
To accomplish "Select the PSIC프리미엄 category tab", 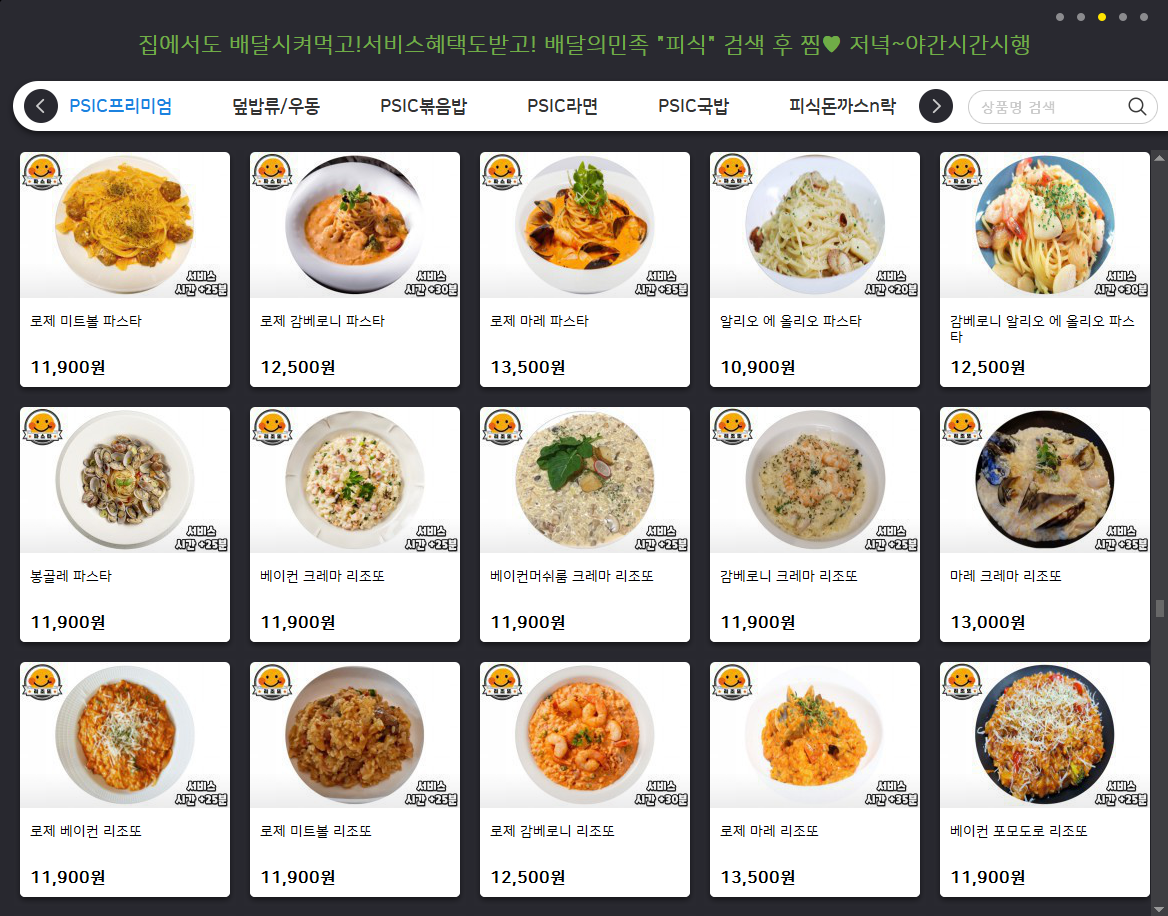I will [121, 106].
